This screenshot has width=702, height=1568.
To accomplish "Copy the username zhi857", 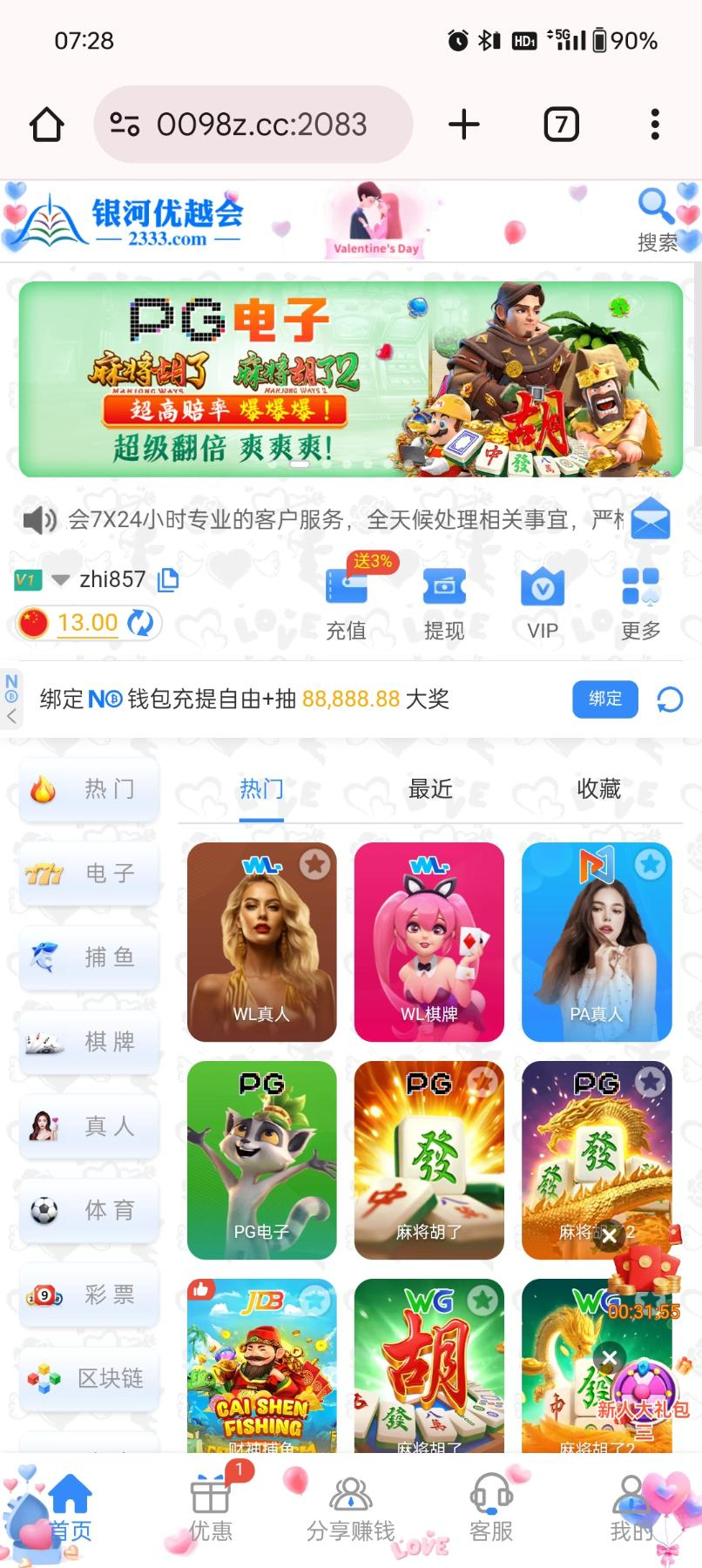I will pyautogui.click(x=168, y=579).
